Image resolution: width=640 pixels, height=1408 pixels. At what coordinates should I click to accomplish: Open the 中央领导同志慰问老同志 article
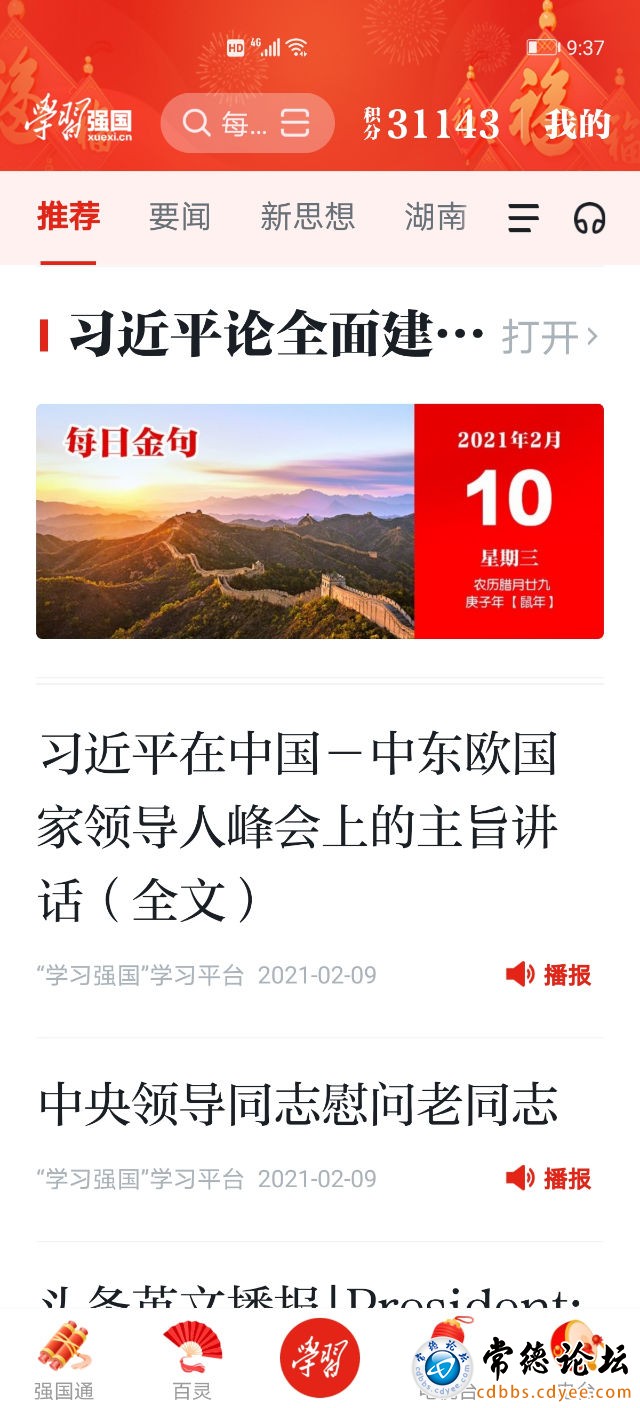pos(298,1104)
